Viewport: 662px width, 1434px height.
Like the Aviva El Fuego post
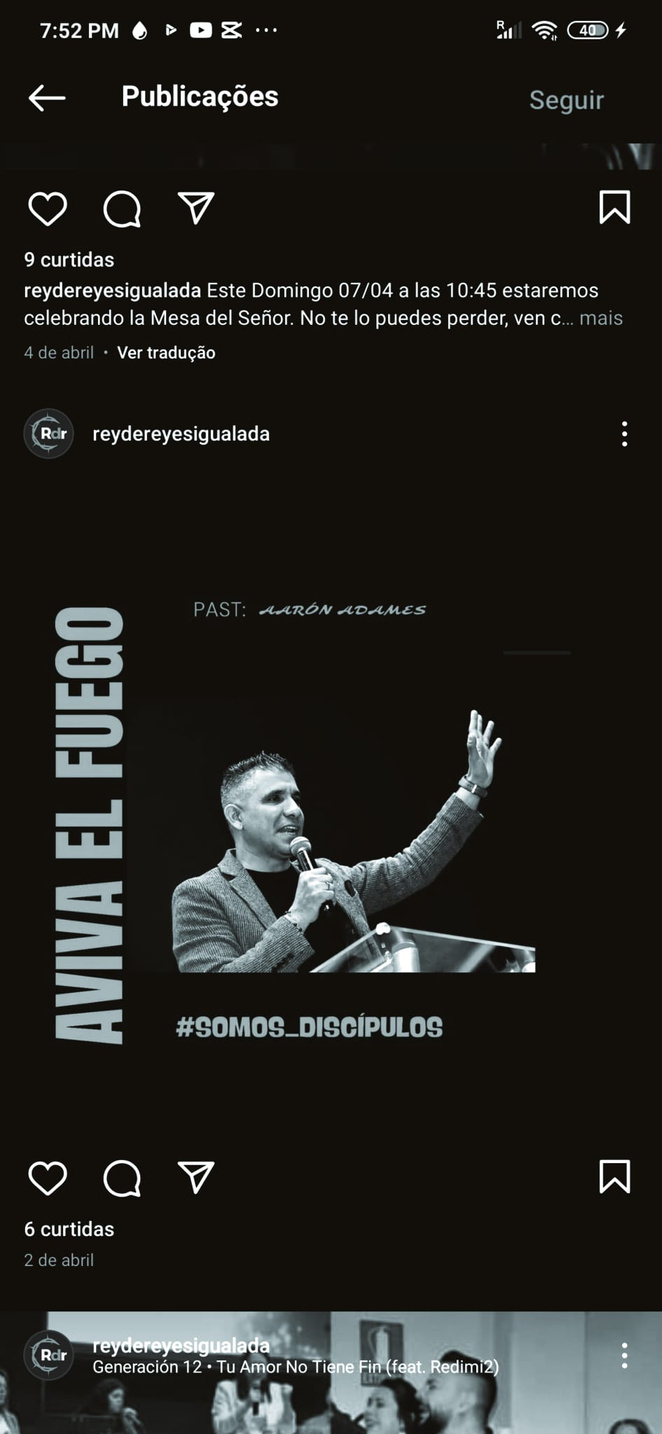pyautogui.click(x=47, y=1178)
